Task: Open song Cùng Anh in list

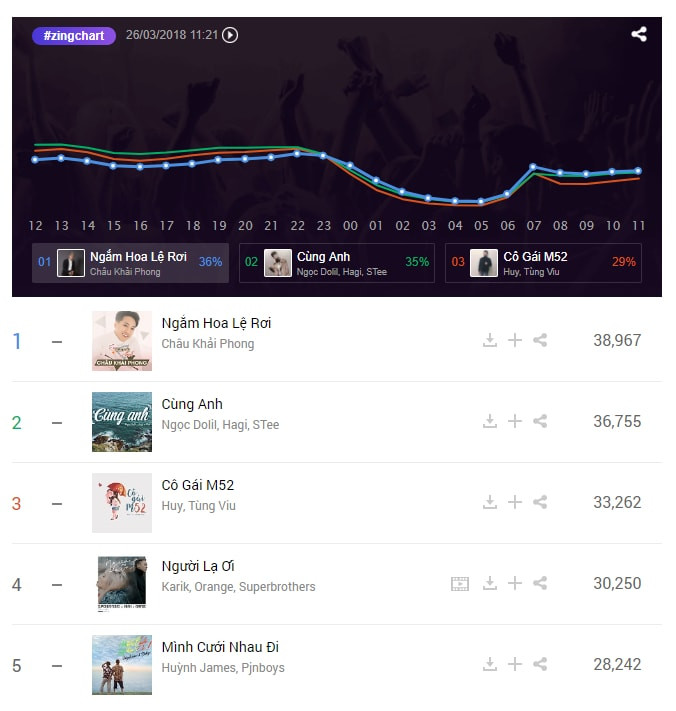Action: [192, 404]
